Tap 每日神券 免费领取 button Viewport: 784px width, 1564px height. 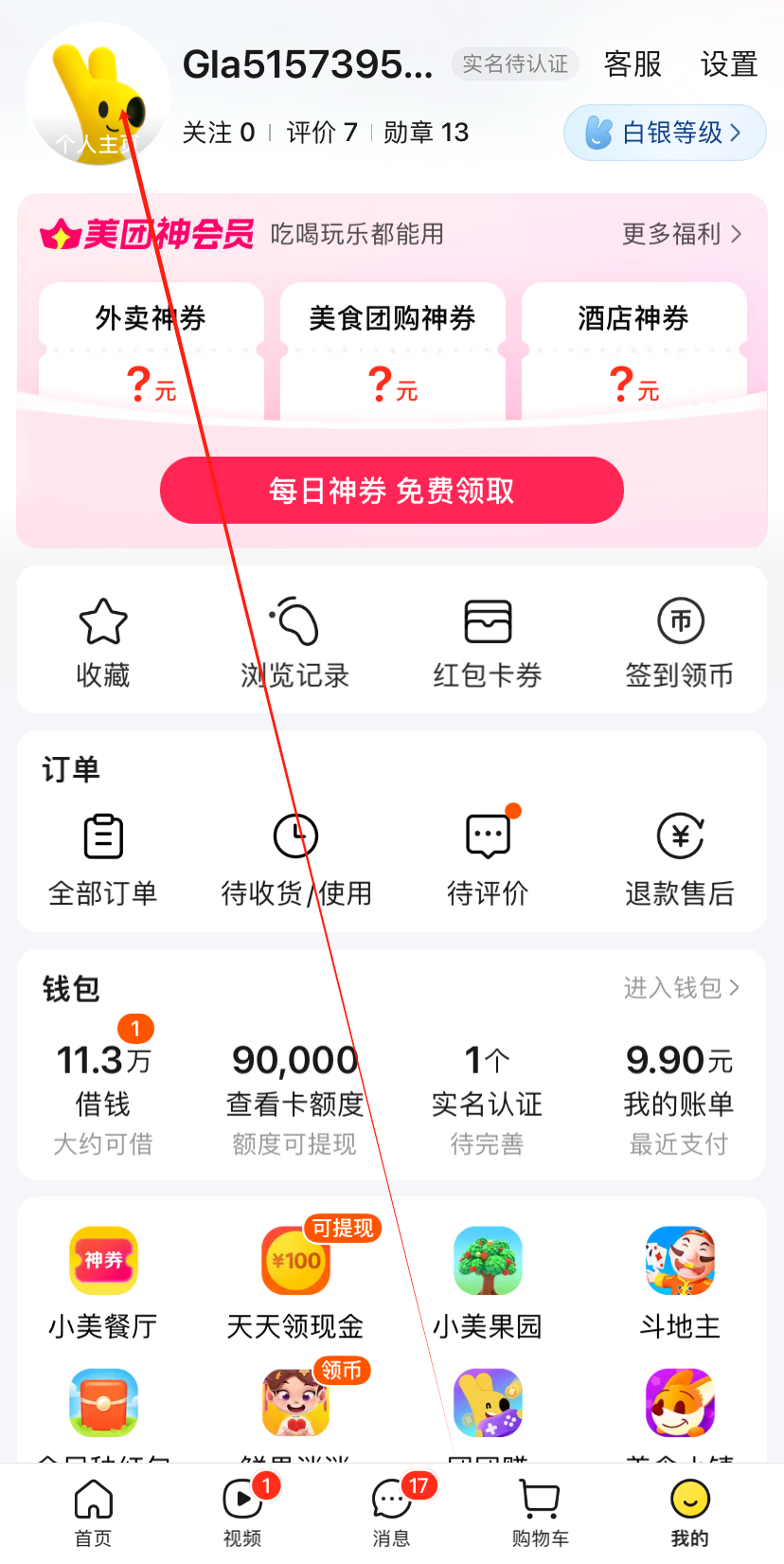click(x=391, y=490)
